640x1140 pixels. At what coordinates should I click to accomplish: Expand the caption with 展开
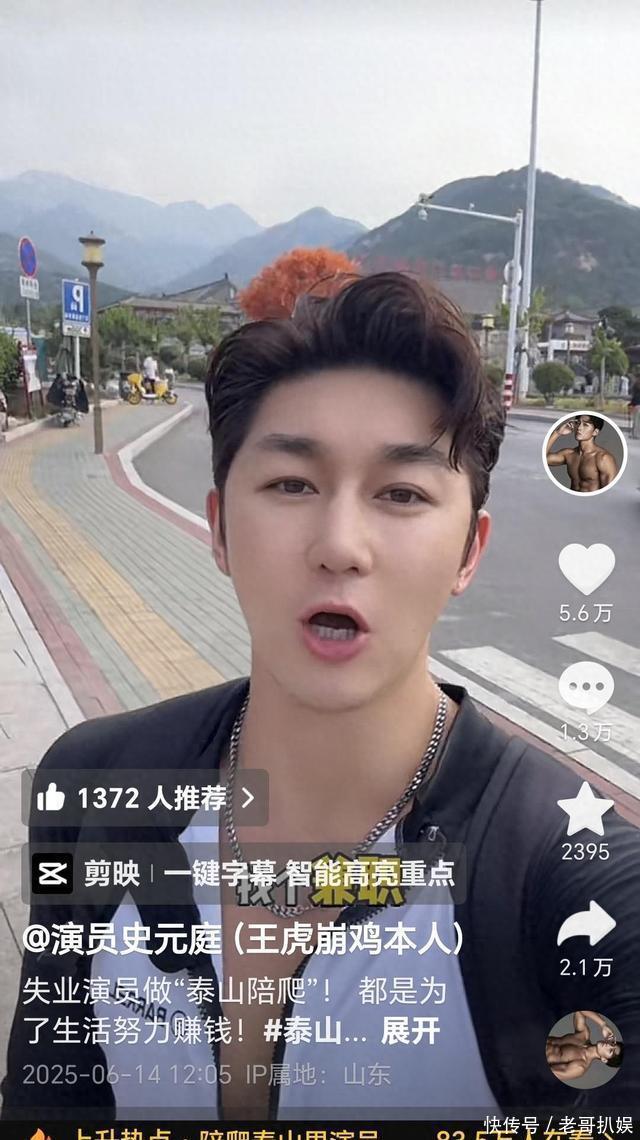coord(410,1031)
